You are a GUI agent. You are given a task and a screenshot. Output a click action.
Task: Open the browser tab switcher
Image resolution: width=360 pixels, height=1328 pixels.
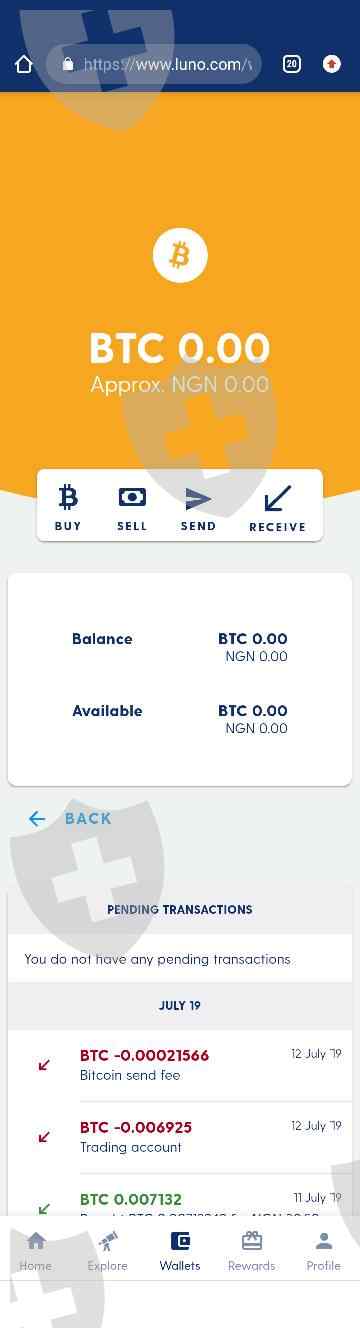291,64
